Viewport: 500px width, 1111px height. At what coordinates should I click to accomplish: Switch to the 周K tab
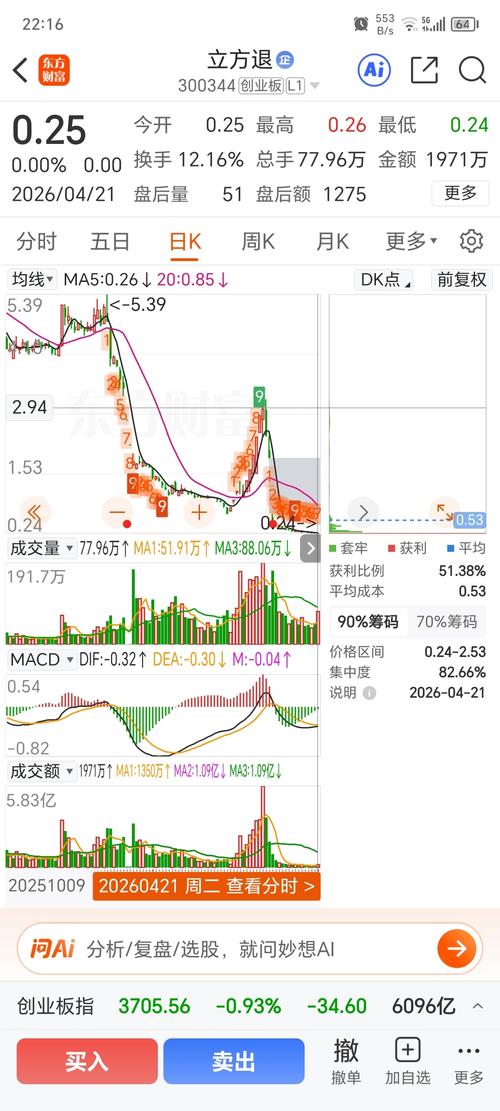[x=258, y=242]
